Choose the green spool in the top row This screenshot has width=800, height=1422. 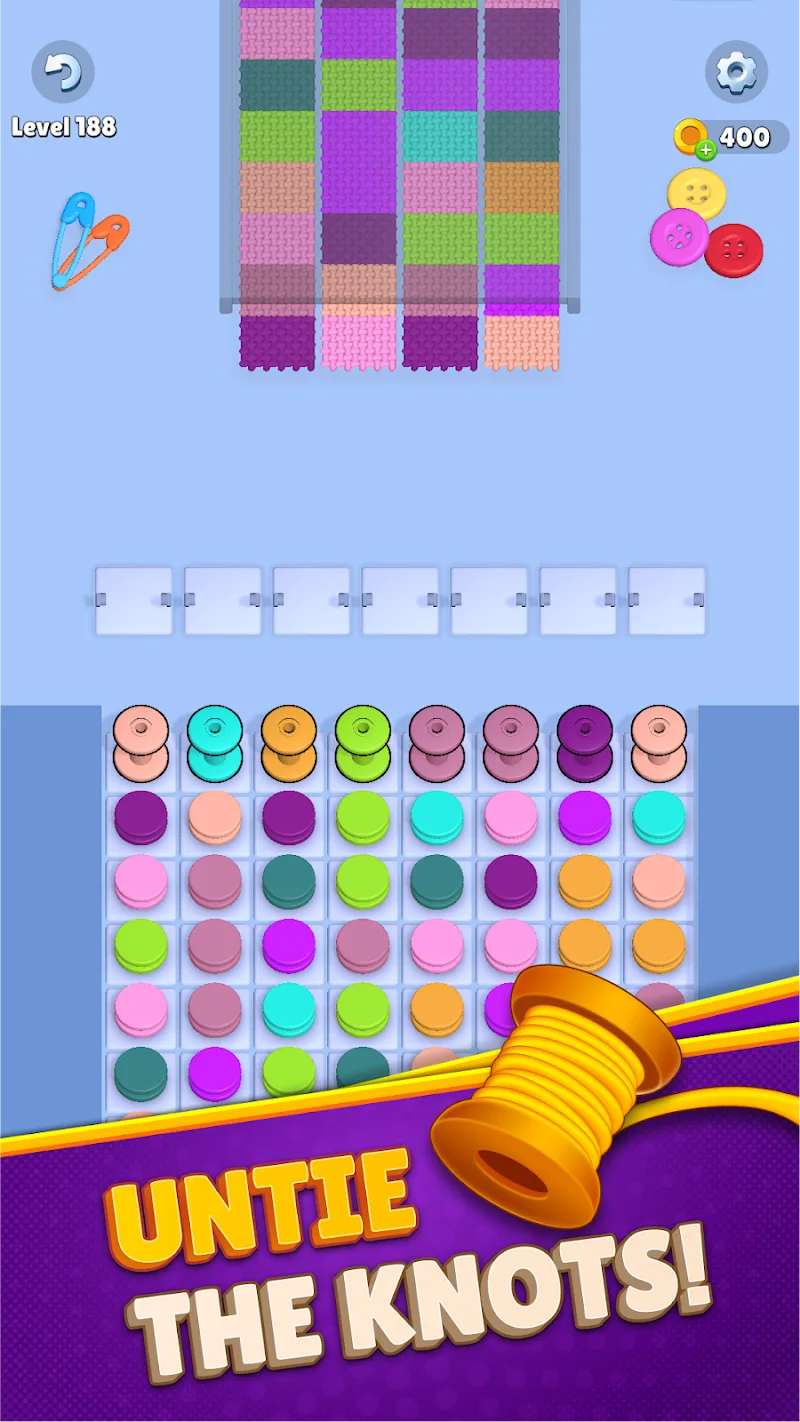click(362, 743)
